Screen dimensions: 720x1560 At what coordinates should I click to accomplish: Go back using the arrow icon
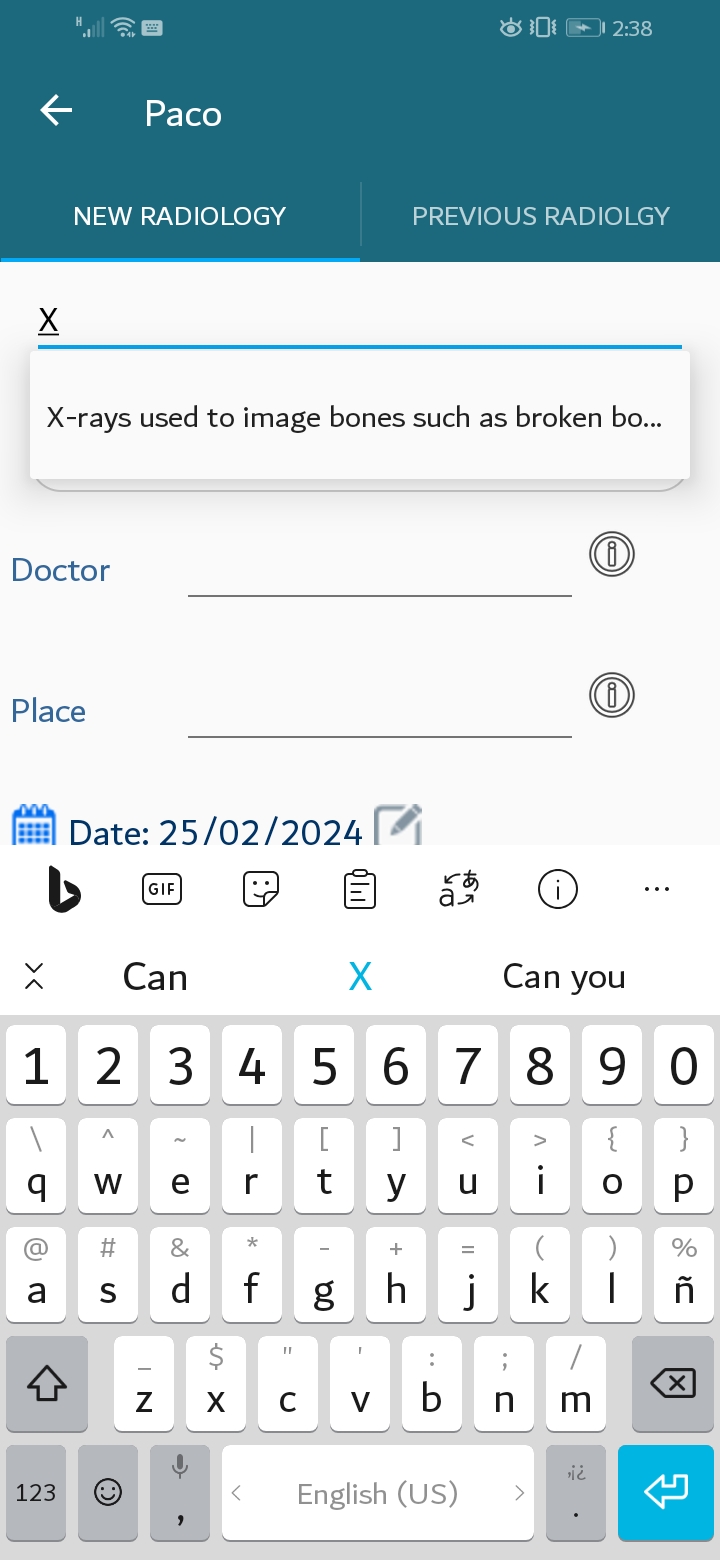pos(56,112)
